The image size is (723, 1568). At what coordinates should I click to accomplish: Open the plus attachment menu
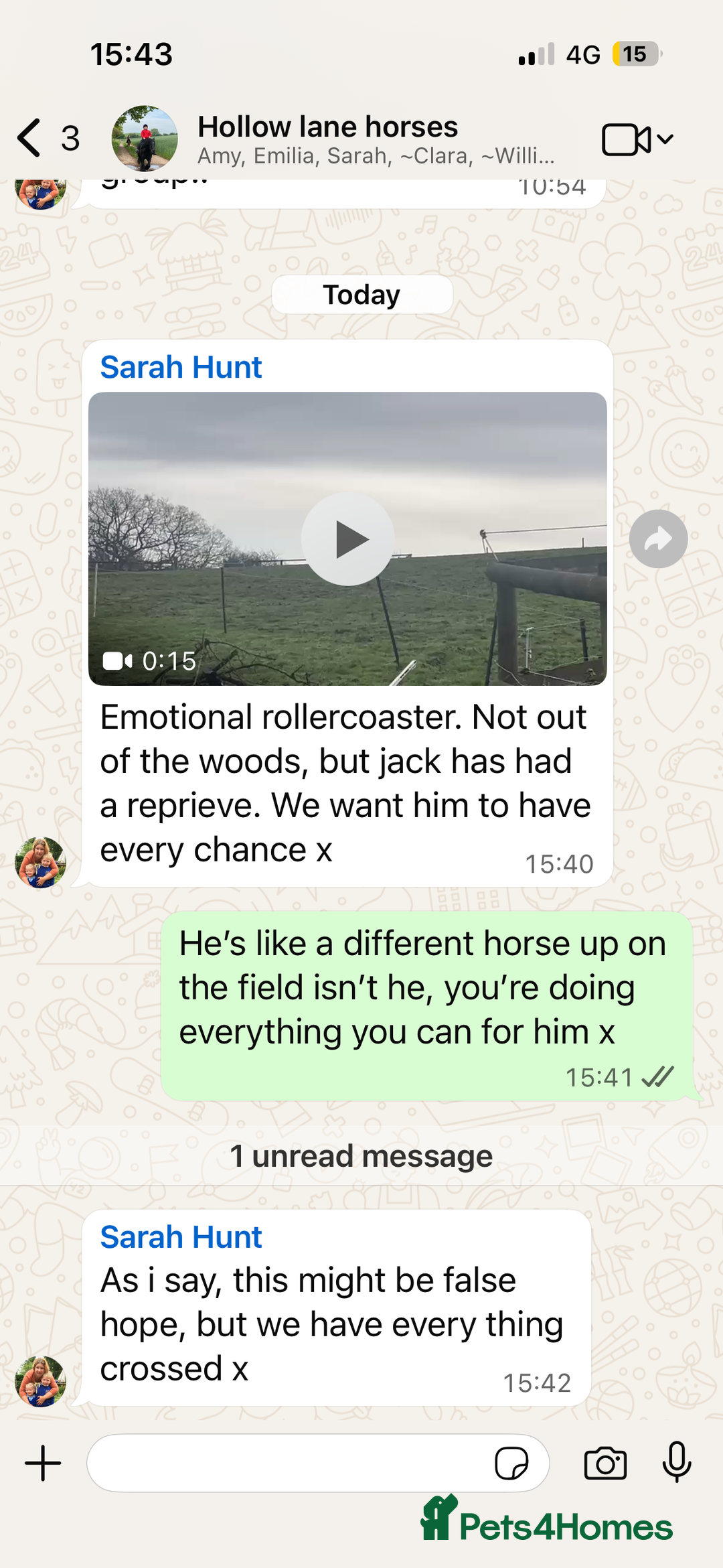click(43, 1463)
